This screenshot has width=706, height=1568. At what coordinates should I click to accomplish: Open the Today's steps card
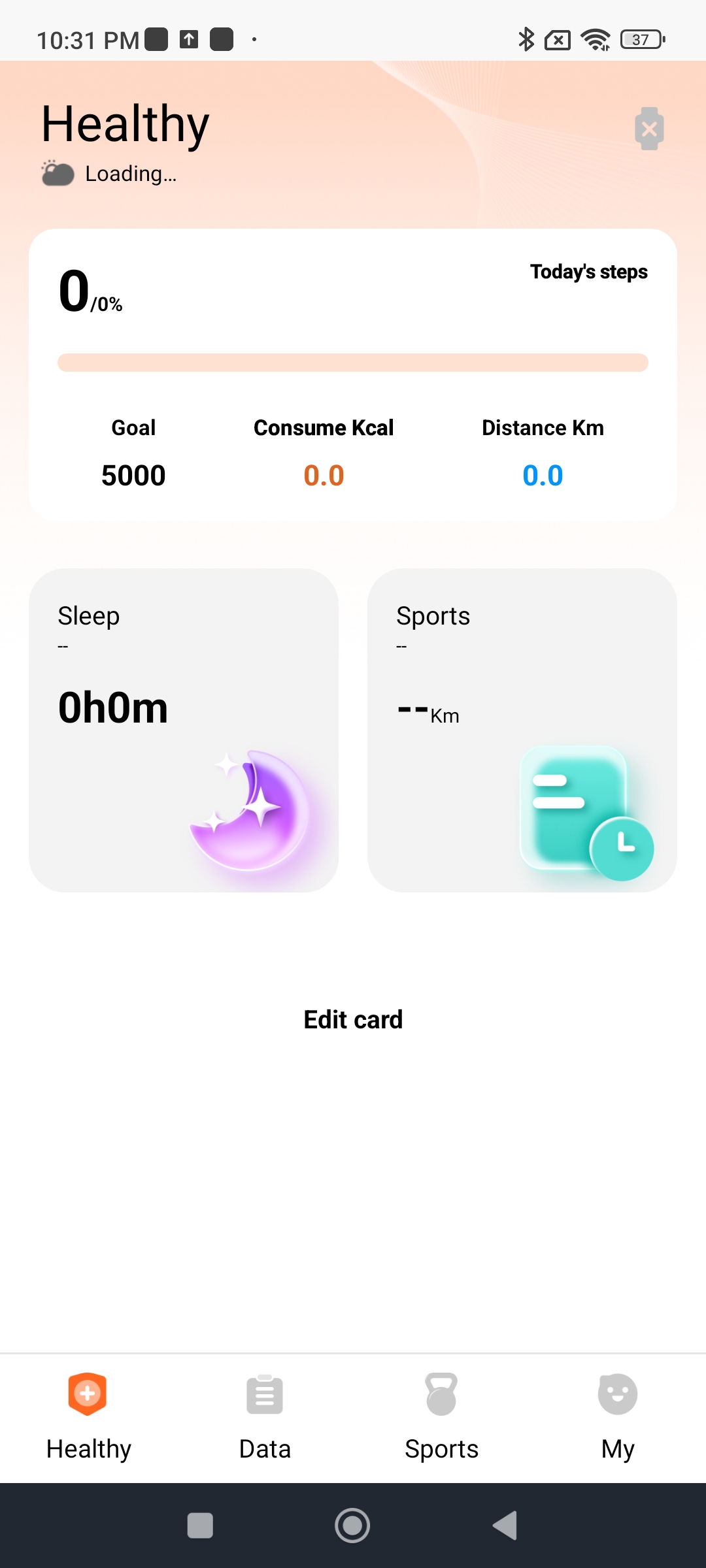tap(353, 372)
